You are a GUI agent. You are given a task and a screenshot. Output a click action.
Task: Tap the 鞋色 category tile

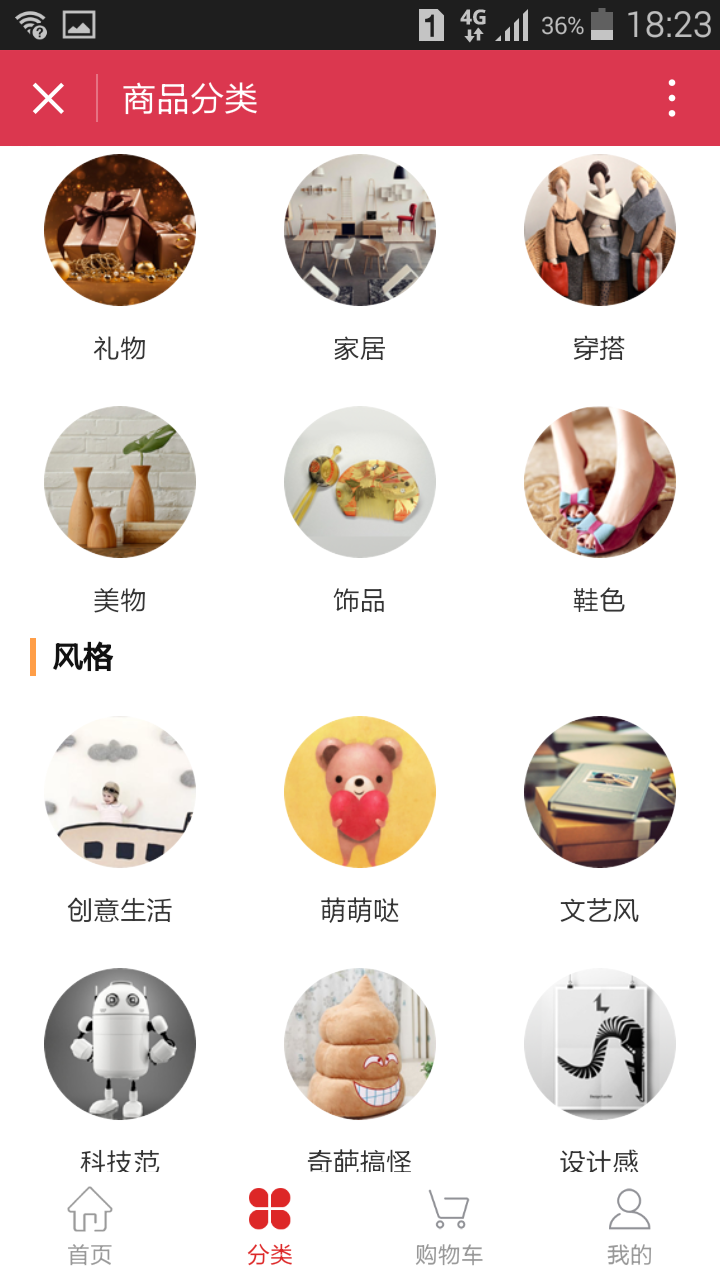(x=600, y=482)
